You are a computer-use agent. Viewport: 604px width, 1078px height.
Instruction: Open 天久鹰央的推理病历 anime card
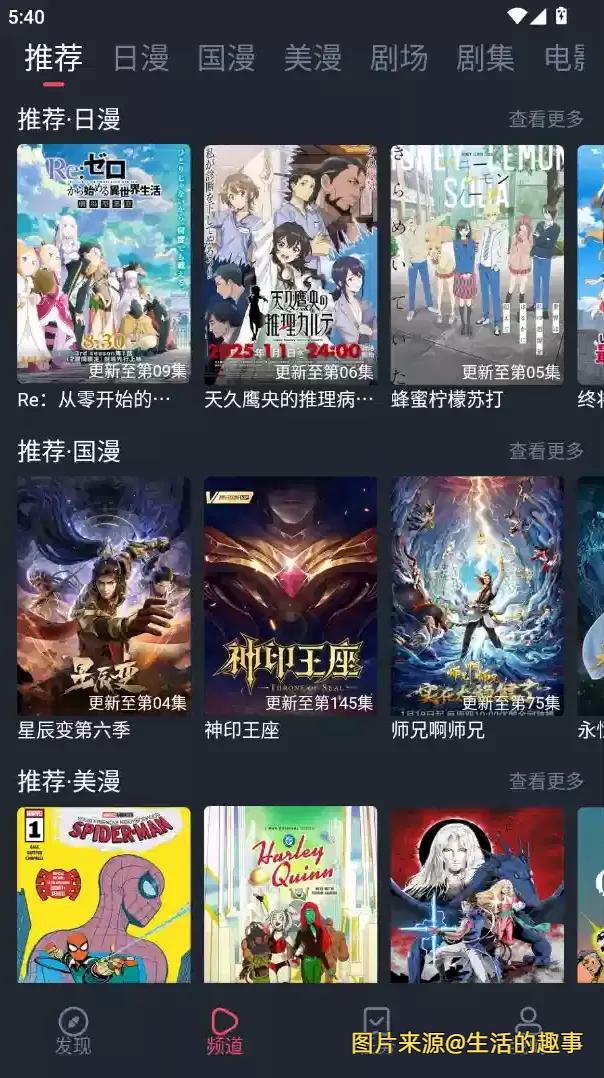[x=291, y=264]
